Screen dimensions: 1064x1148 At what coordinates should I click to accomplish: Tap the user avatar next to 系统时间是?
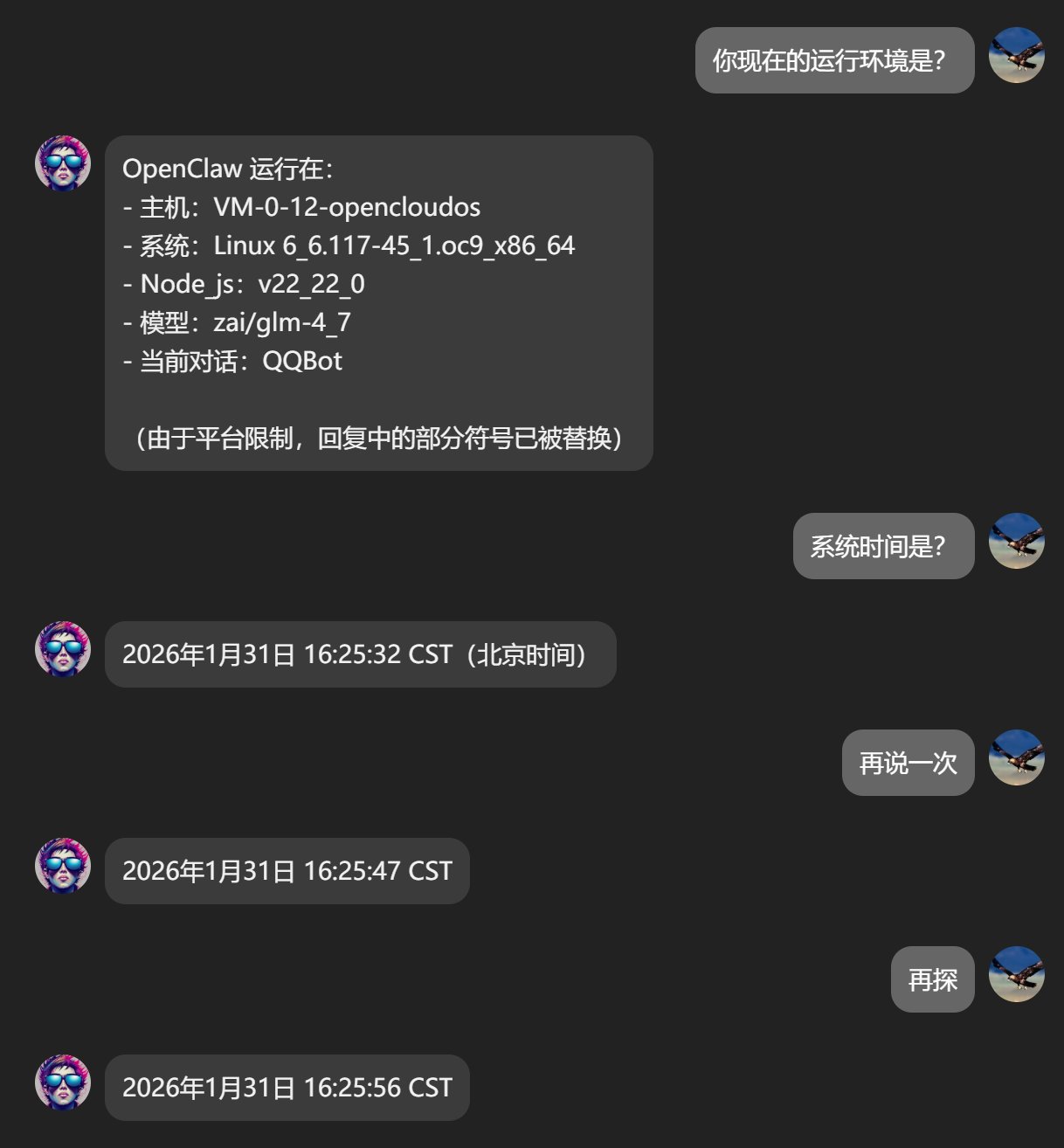click(1016, 541)
